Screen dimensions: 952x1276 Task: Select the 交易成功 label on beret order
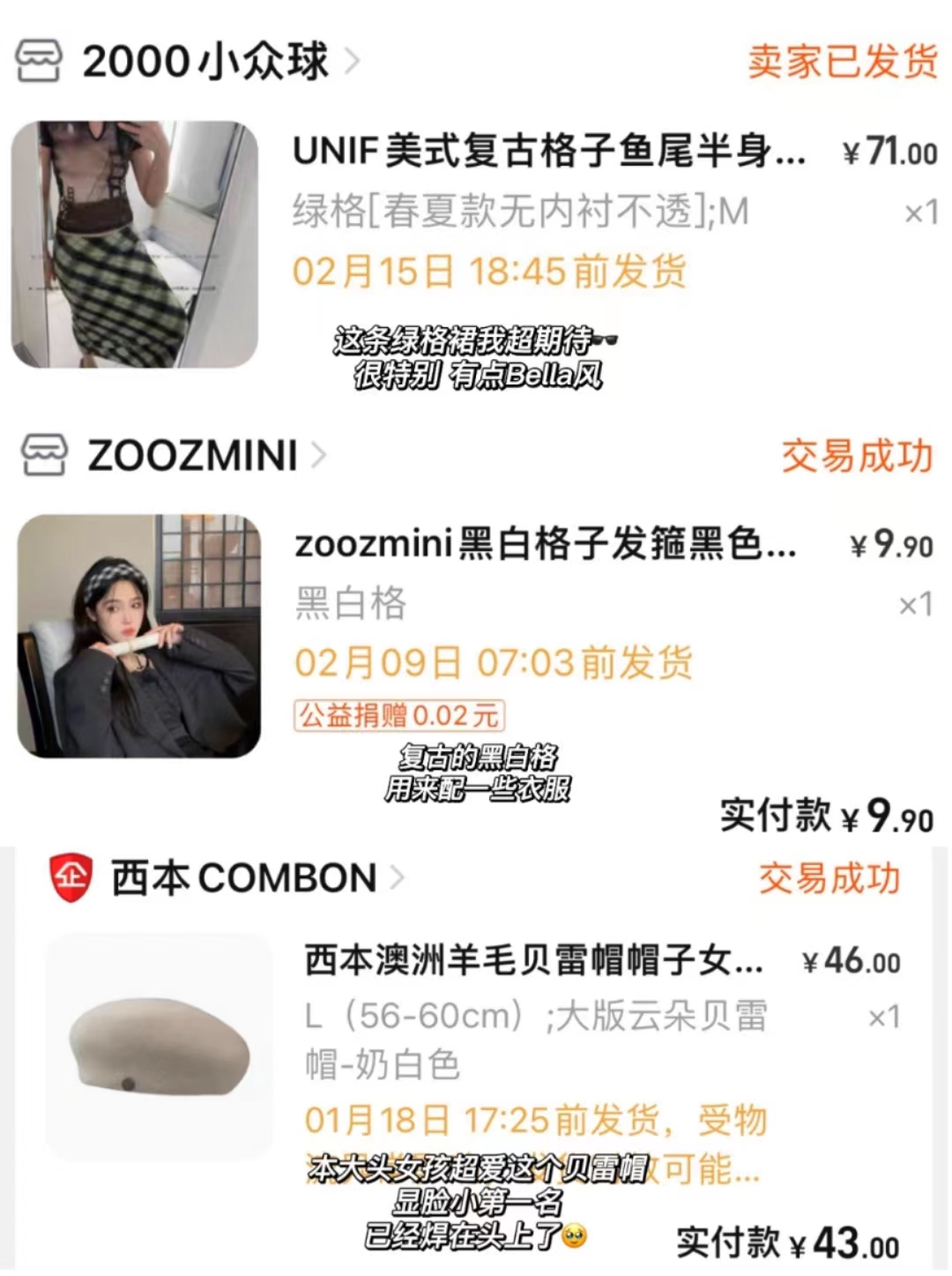[829, 878]
